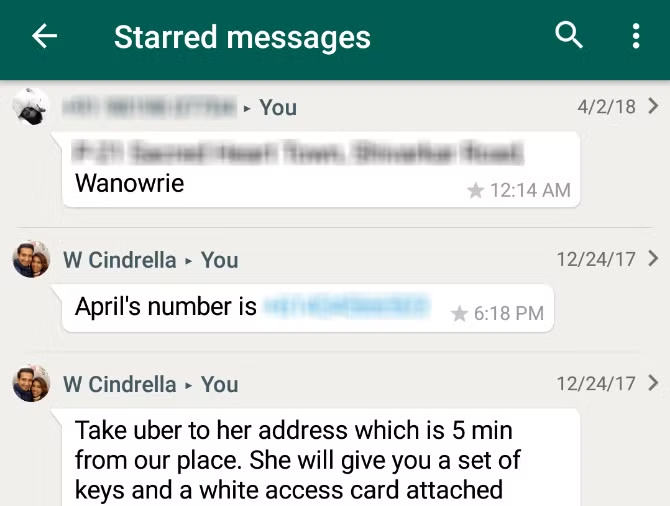This screenshot has height=506, width=670.
Task: Search starred messages
Action: (x=569, y=36)
